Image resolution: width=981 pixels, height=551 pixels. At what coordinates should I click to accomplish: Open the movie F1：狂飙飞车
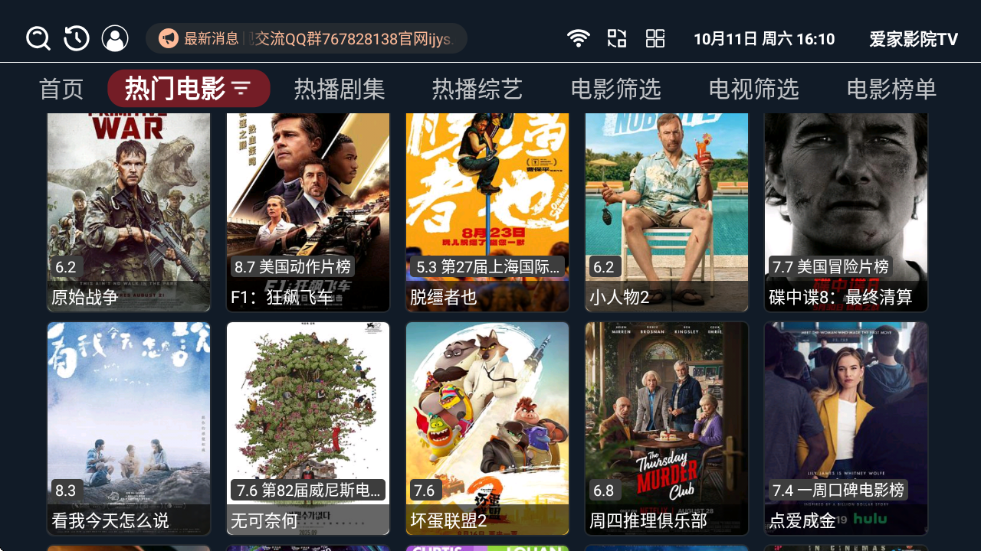tap(308, 210)
